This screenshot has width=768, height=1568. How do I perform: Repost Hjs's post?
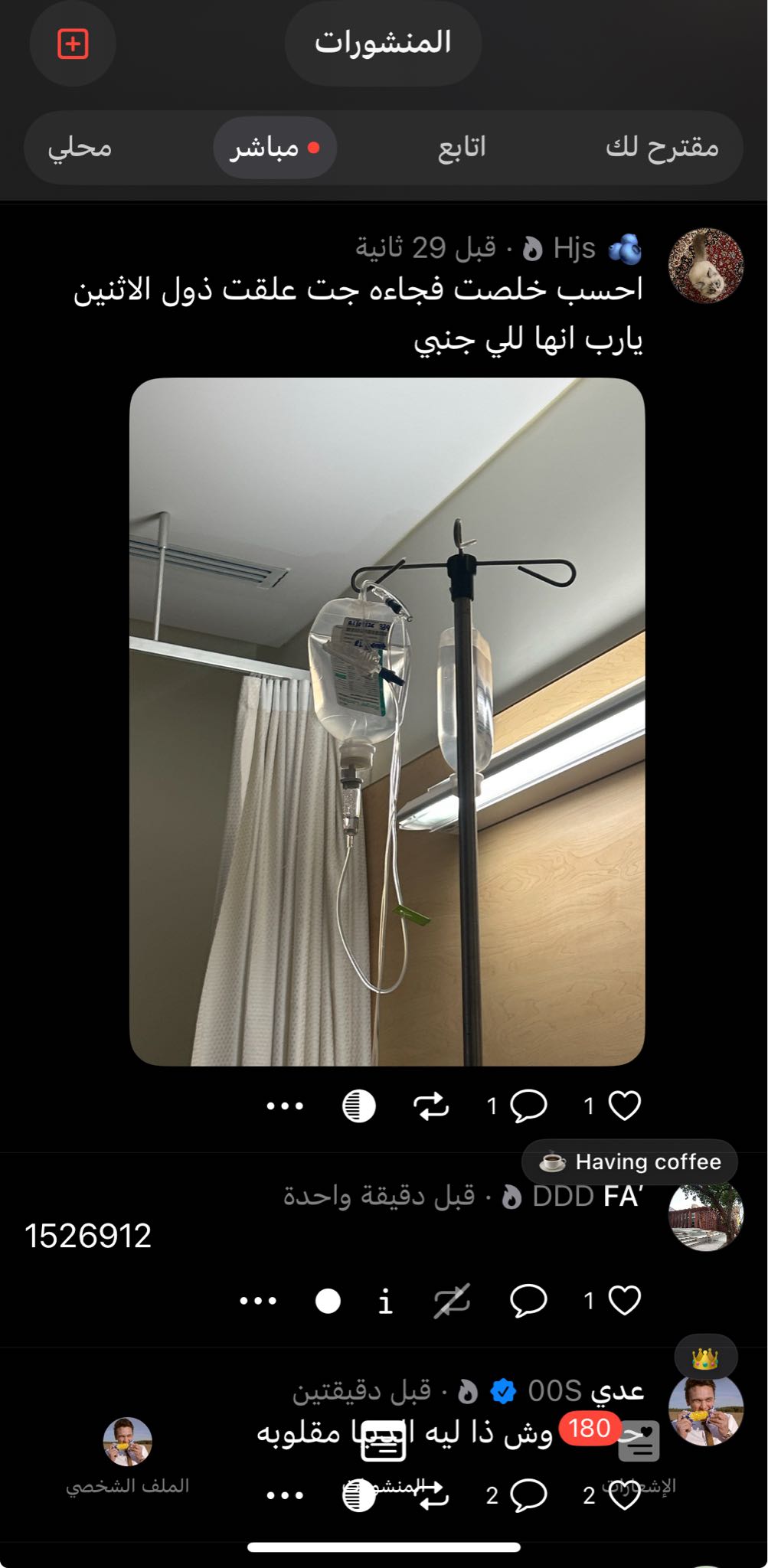431,1106
